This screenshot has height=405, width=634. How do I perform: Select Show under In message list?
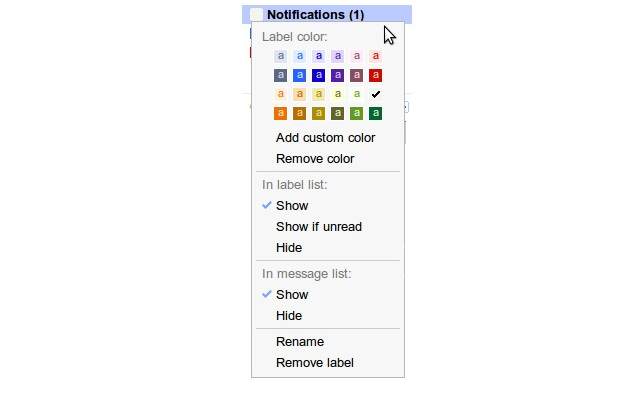point(292,295)
